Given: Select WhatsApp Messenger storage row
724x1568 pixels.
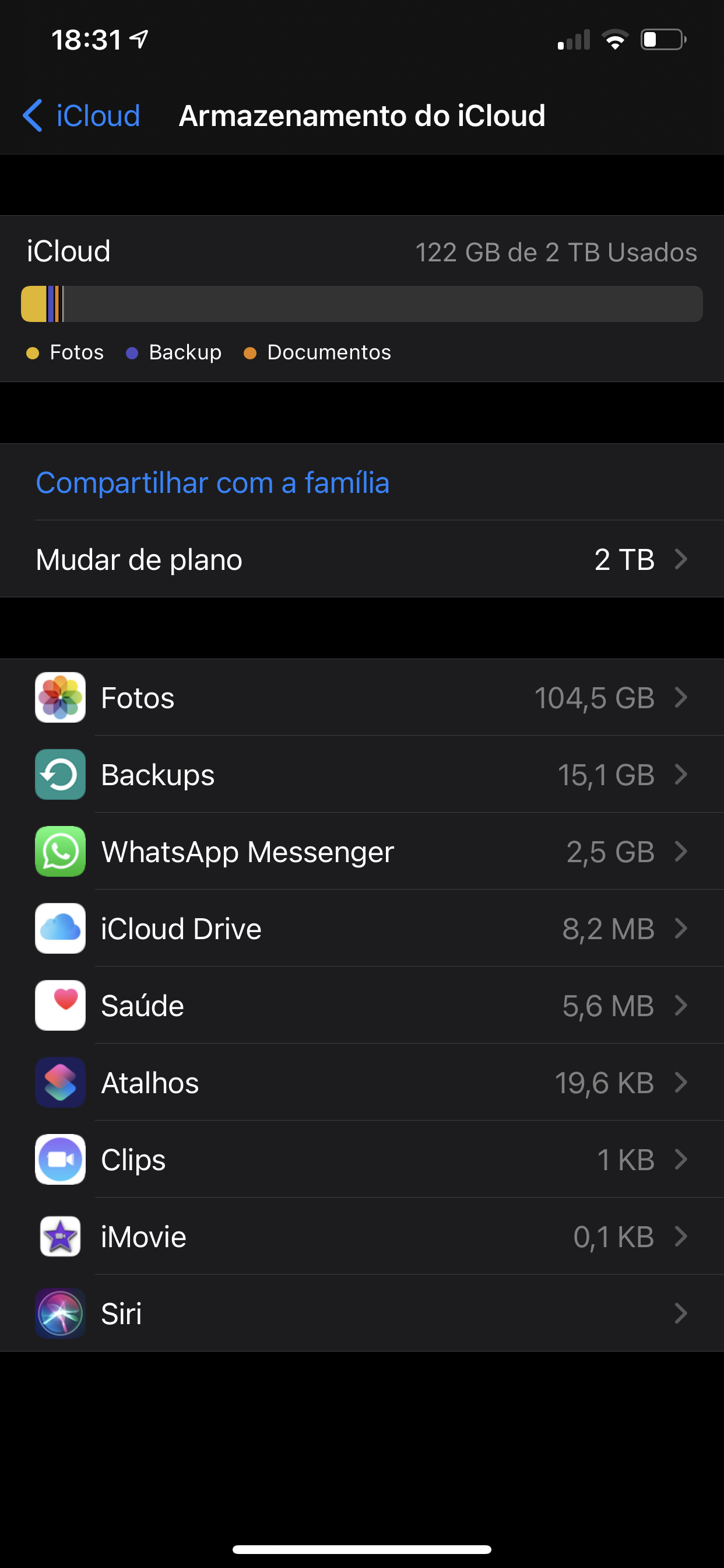Looking at the screenshot, I should [361, 852].
